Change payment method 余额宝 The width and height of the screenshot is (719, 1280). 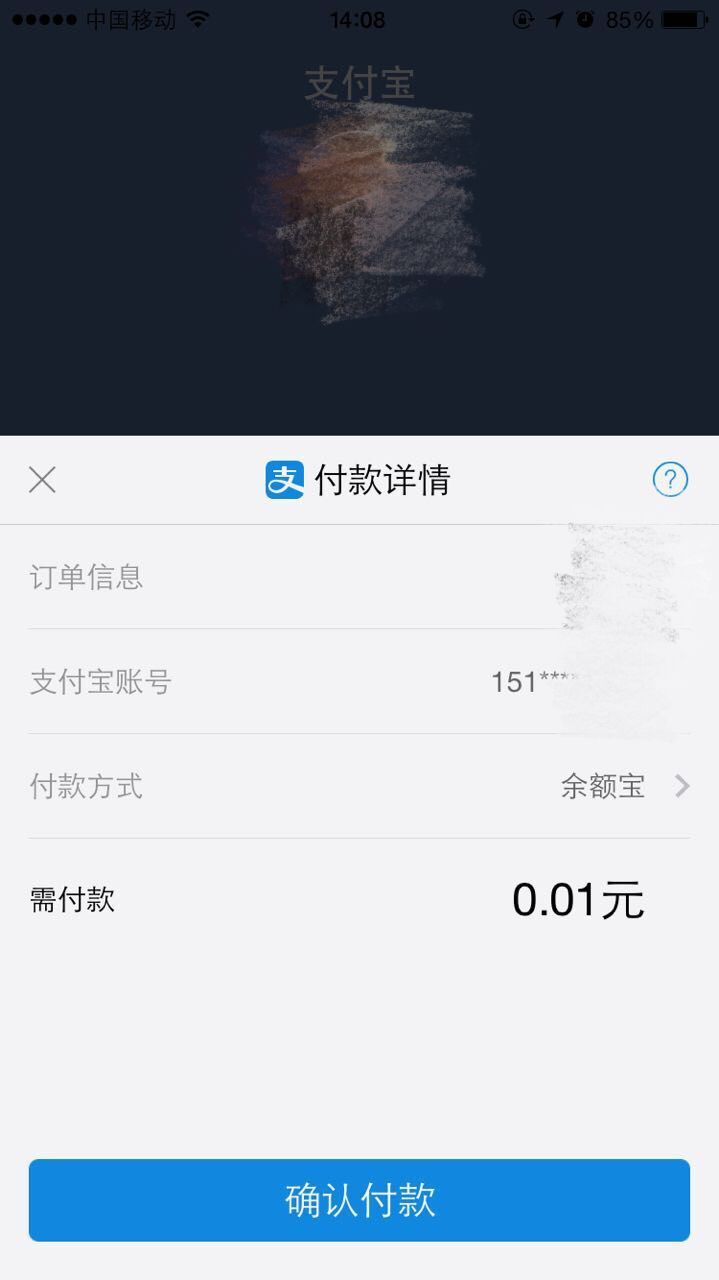[x=359, y=786]
